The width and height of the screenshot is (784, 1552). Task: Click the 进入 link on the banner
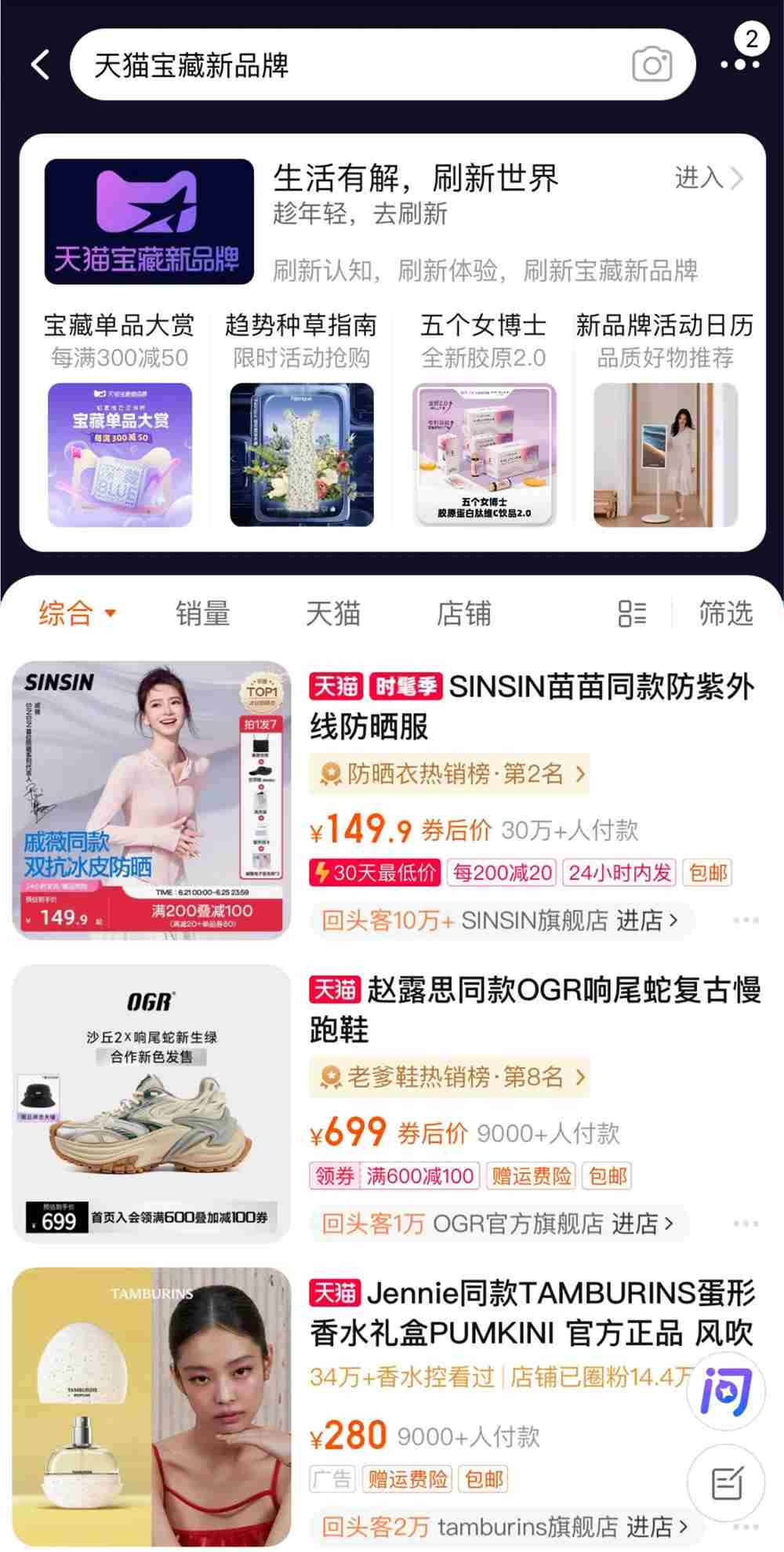point(700,179)
